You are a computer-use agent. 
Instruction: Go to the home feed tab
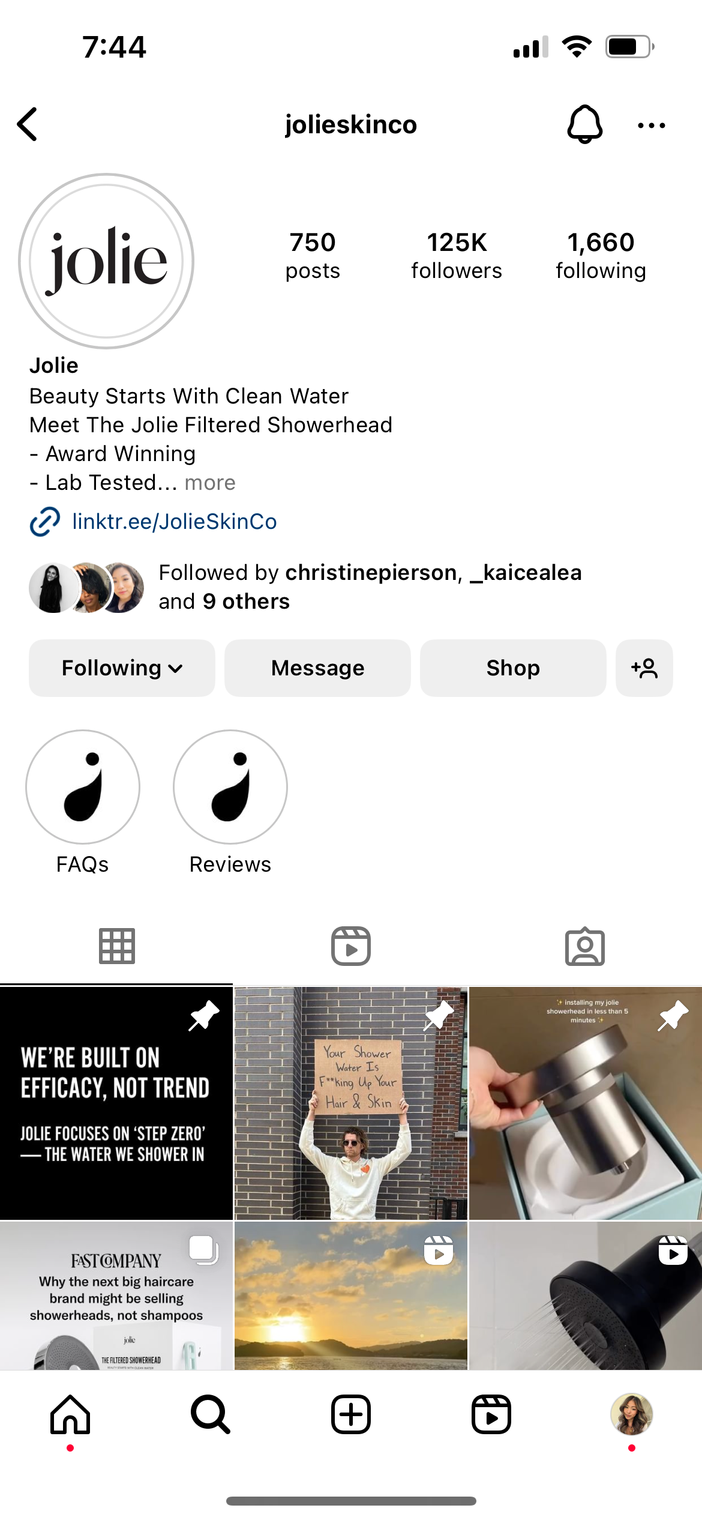tap(70, 1415)
